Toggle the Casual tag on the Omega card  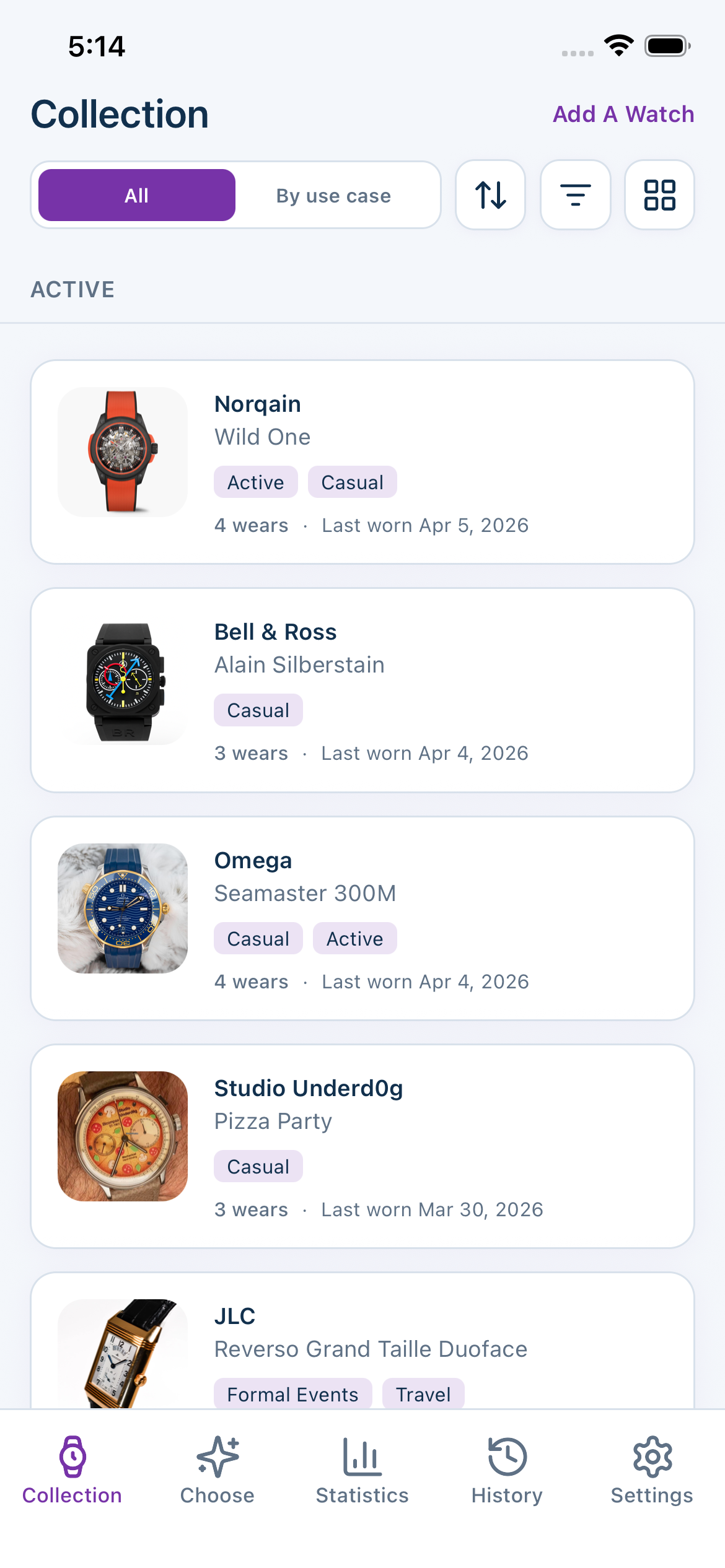[258, 938]
